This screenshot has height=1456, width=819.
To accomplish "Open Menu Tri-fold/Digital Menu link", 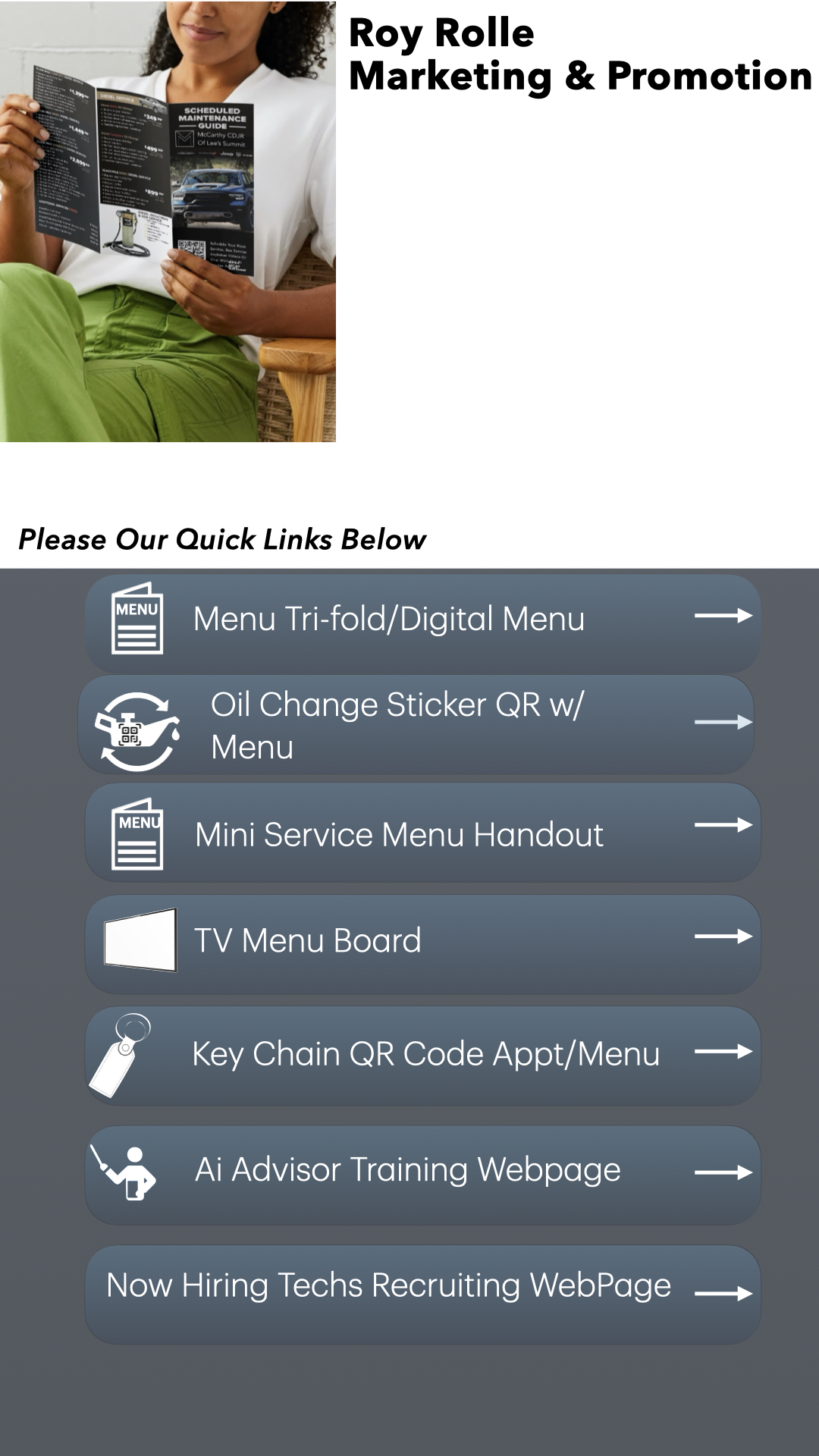I will click(422, 622).
